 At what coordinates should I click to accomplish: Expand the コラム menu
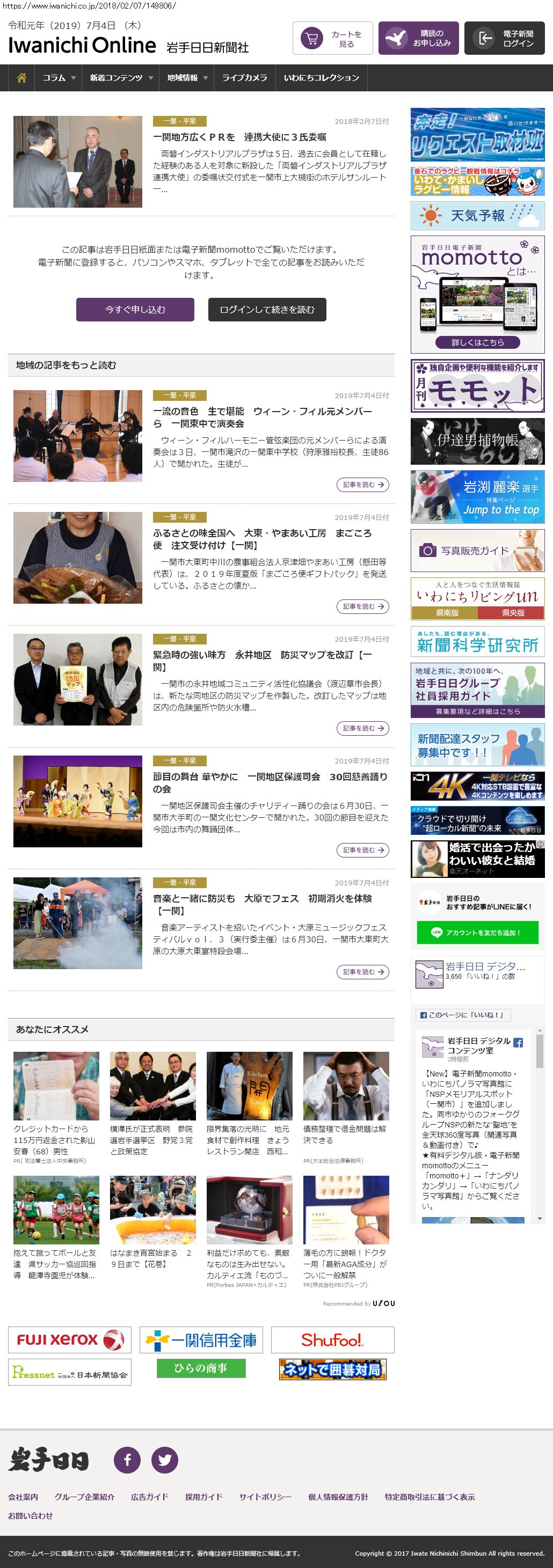[59, 78]
